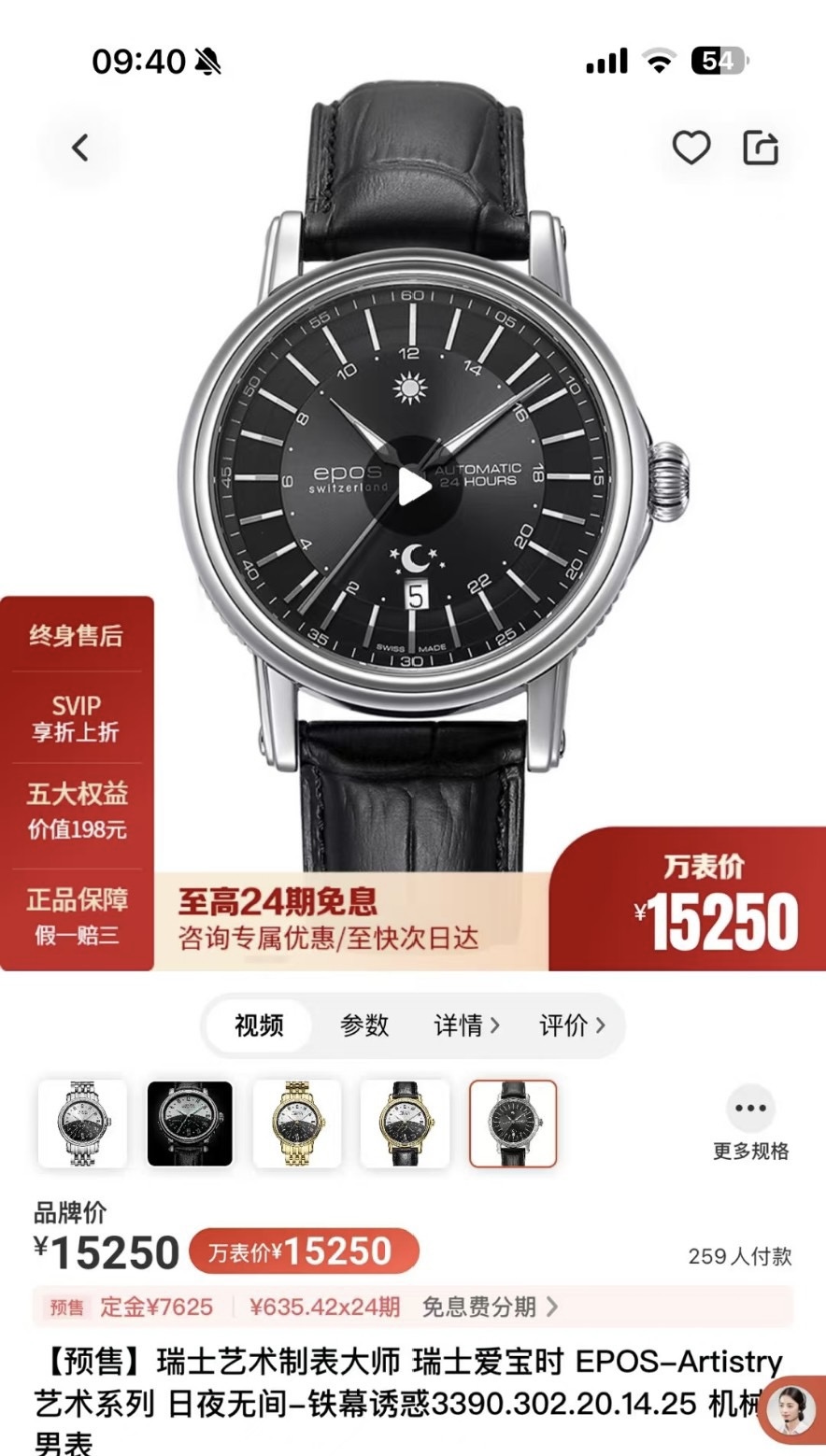Open the 评价 reviews section
Screen dimensions: 826x1456
[x=572, y=1025]
